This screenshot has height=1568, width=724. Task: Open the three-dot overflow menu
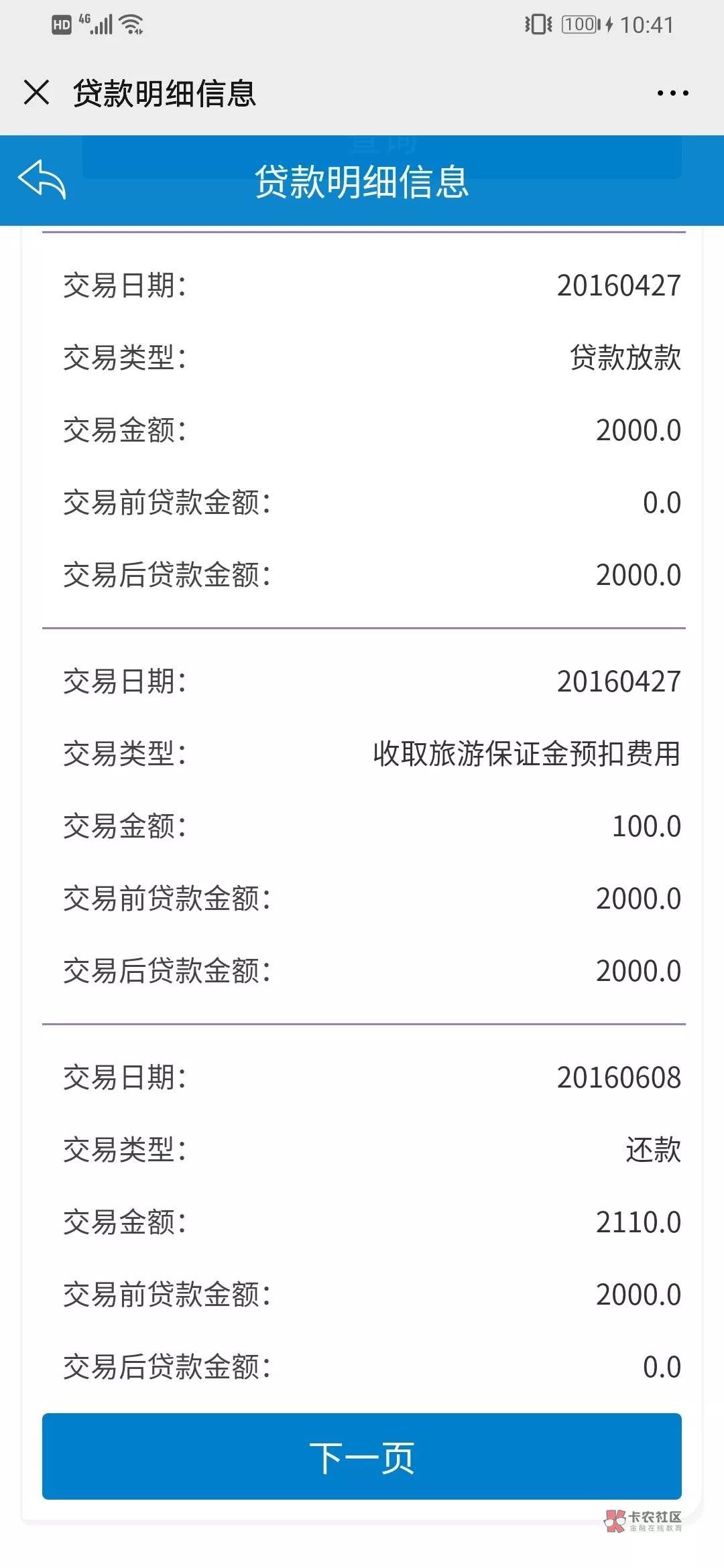pyautogui.click(x=672, y=93)
